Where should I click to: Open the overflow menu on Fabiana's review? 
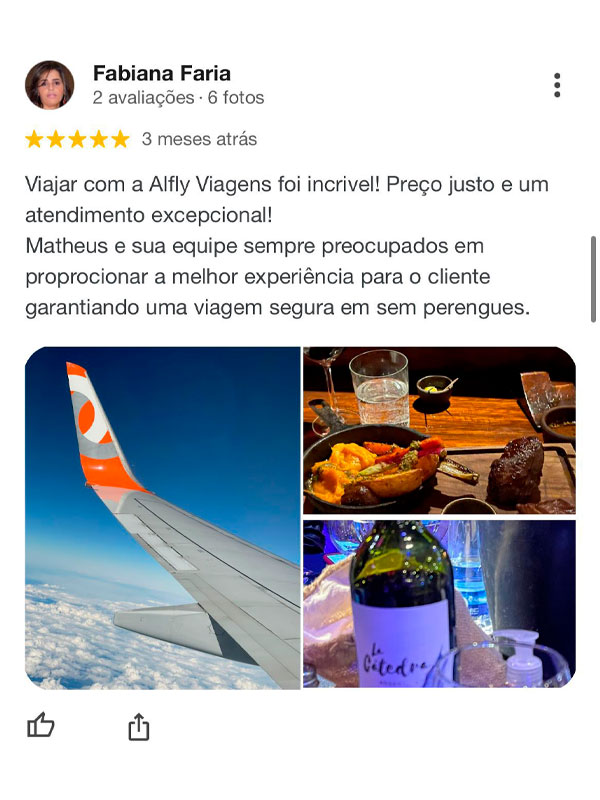click(x=557, y=85)
